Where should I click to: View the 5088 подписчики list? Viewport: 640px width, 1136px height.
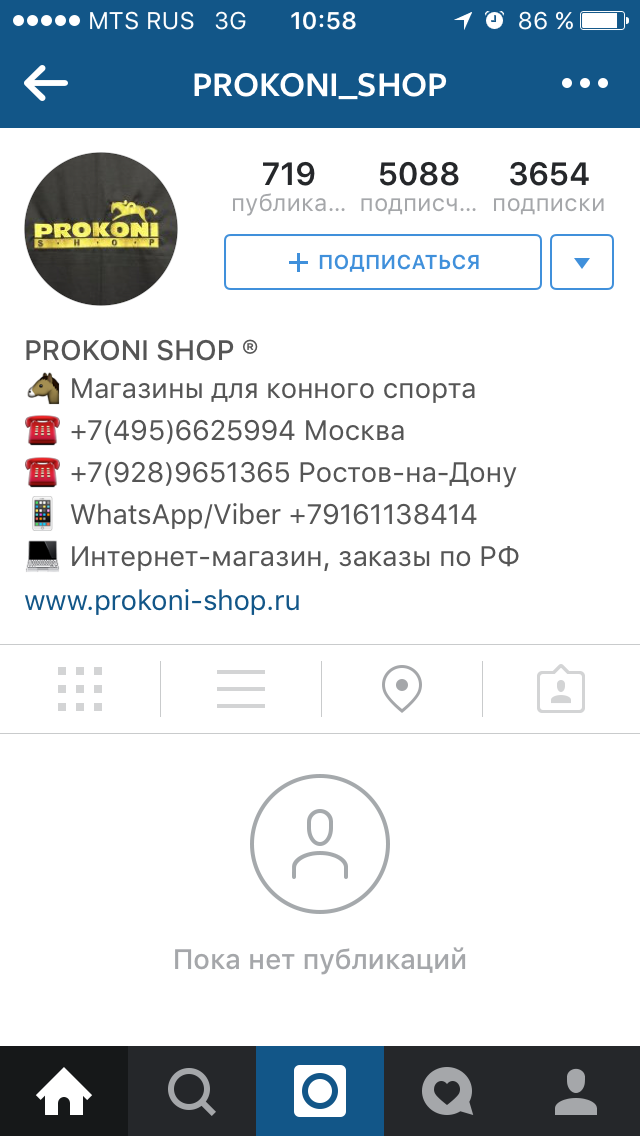pyautogui.click(x=419, y=187)
